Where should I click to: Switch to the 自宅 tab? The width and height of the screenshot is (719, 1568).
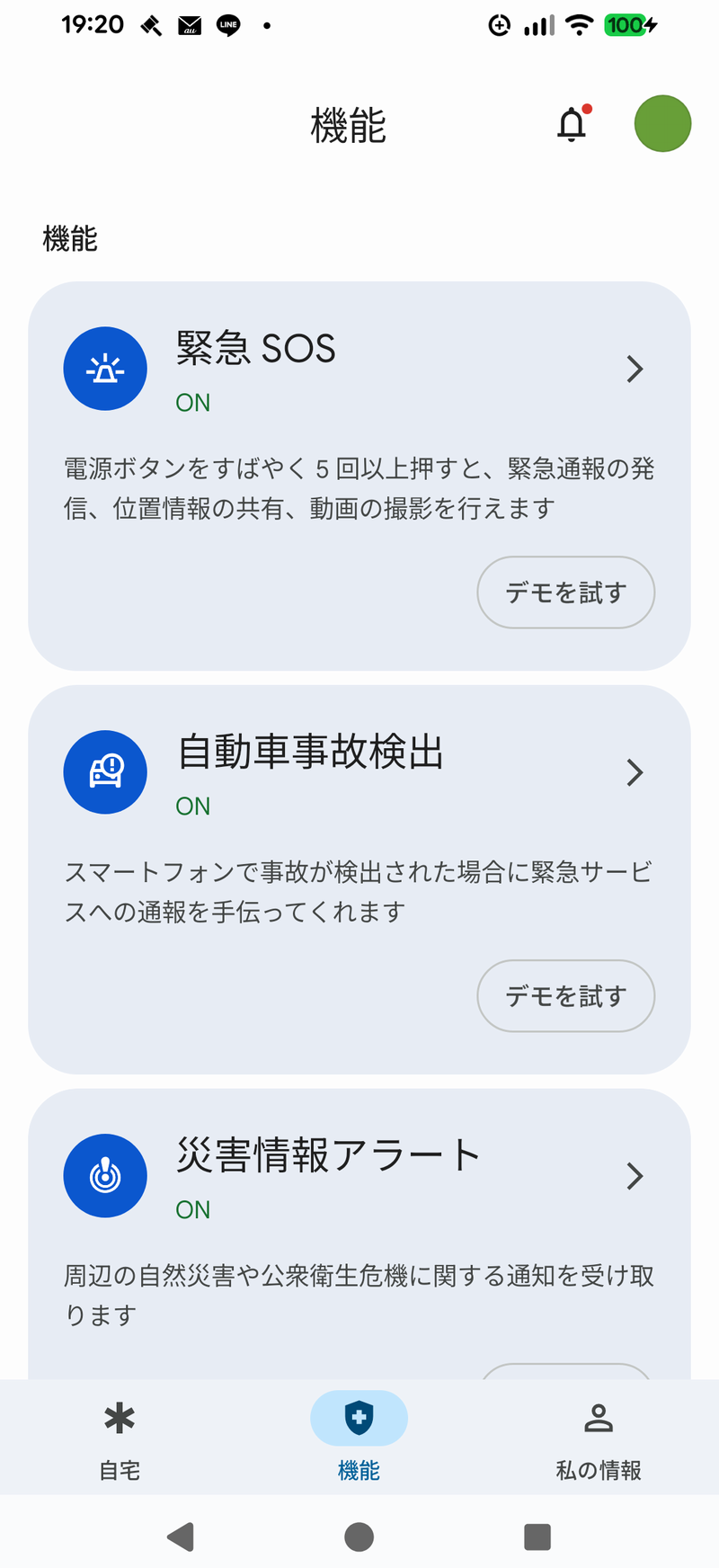tap(120, 1437)
